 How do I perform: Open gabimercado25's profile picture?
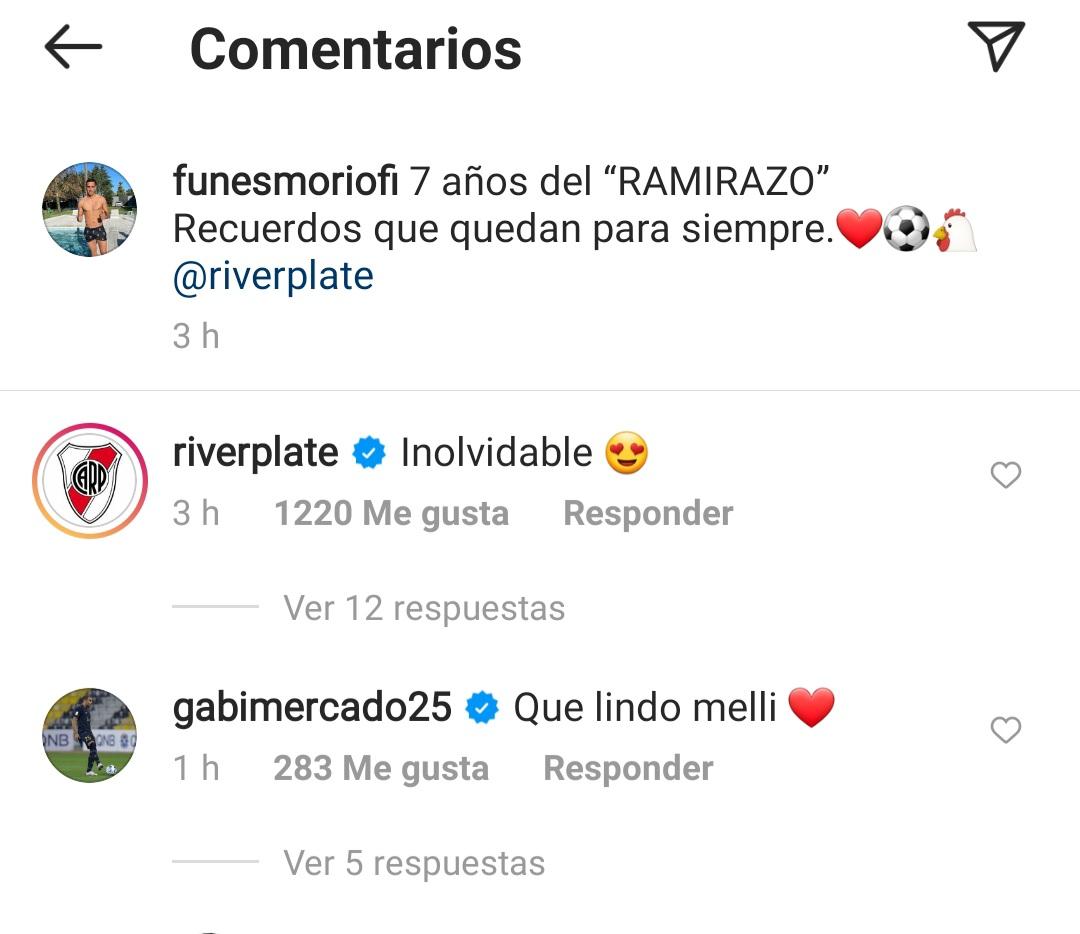89,735
